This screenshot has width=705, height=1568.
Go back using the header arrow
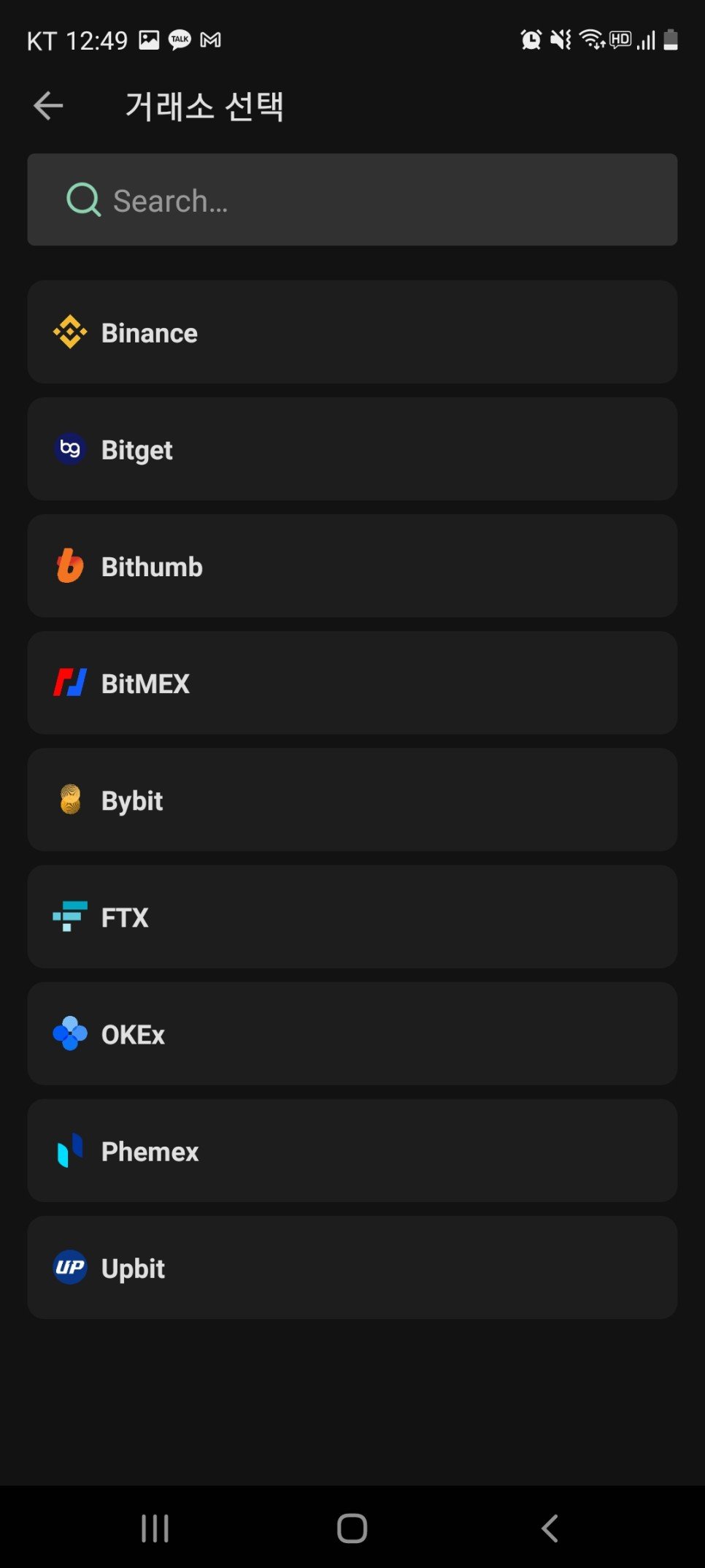click(x=48, y=106)
